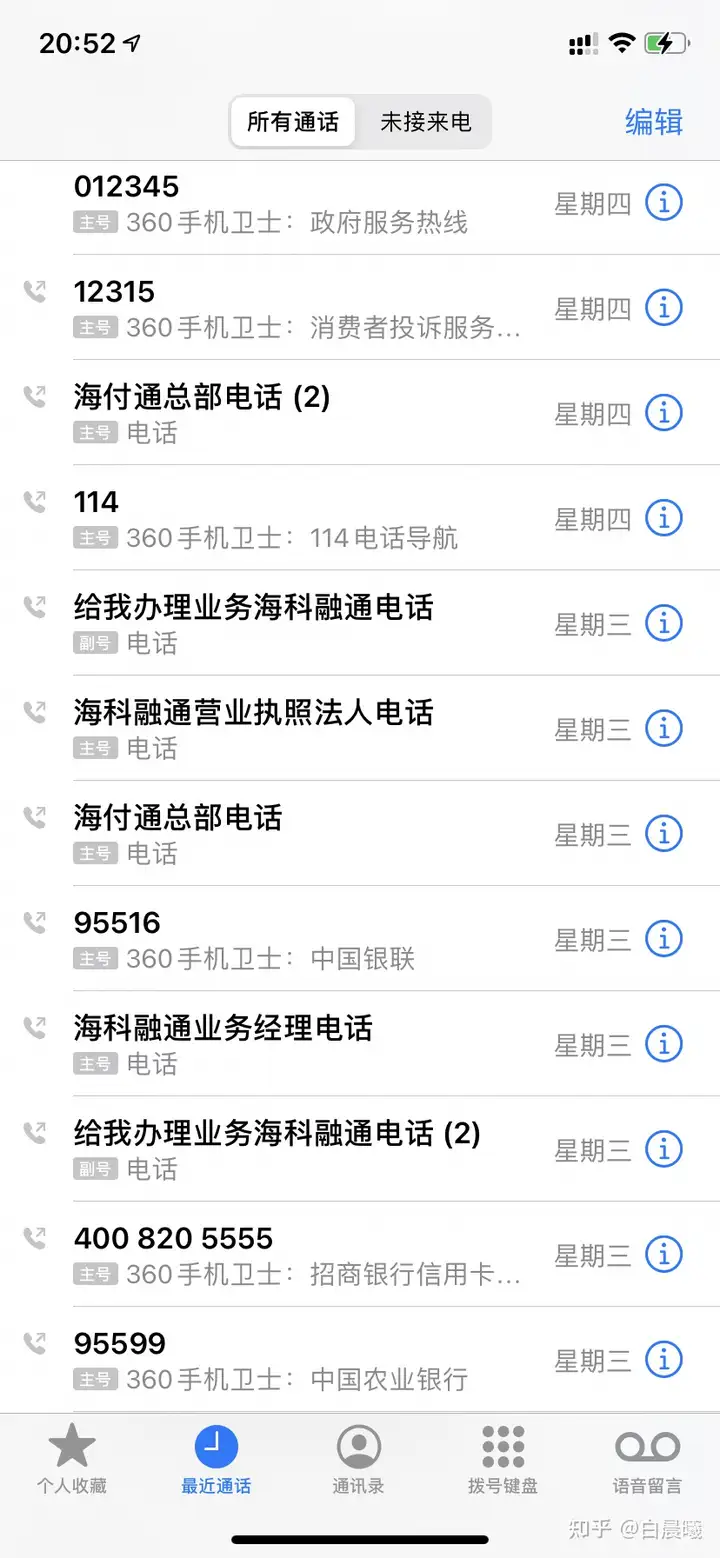
Task: Open info for the 012345 call
Action: [663, 203]
